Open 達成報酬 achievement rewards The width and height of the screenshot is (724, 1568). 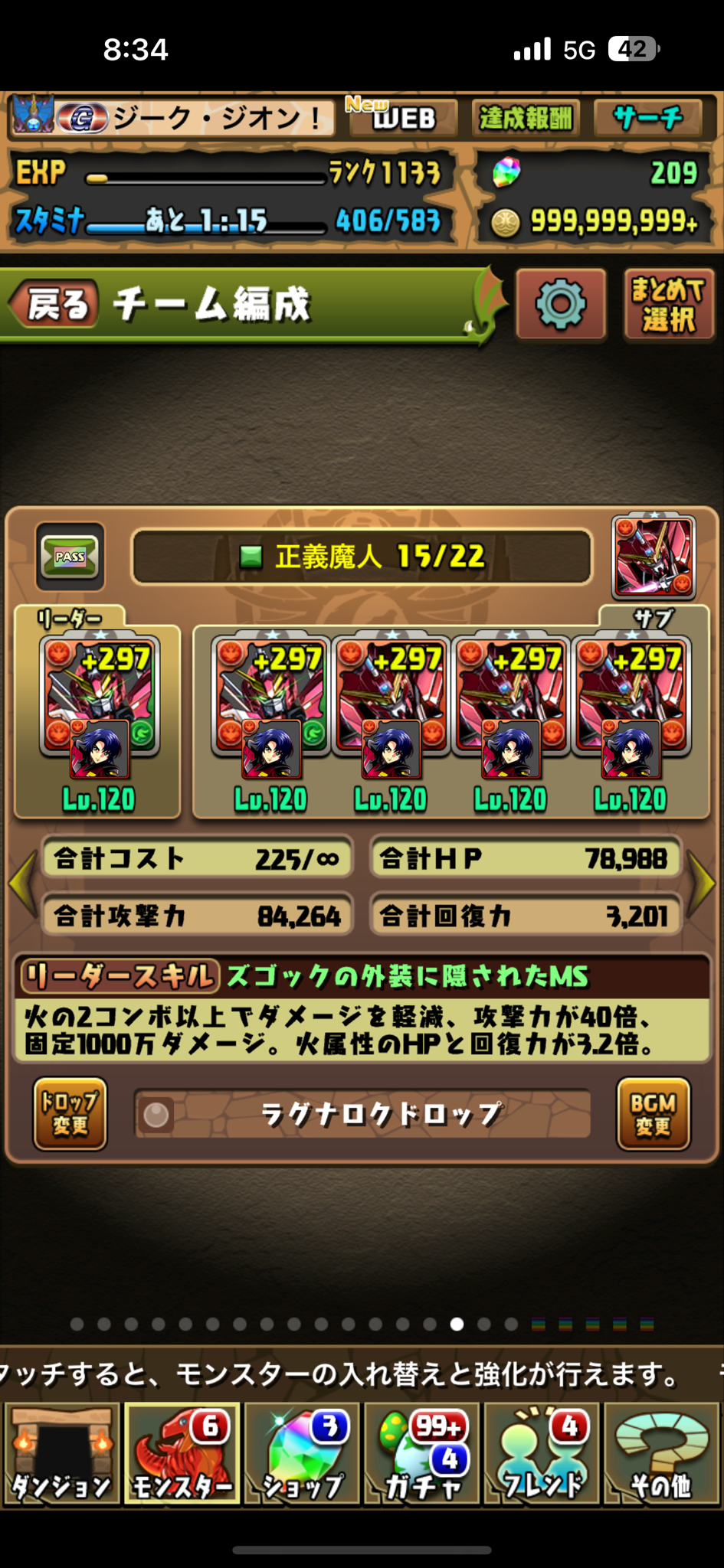526,118
